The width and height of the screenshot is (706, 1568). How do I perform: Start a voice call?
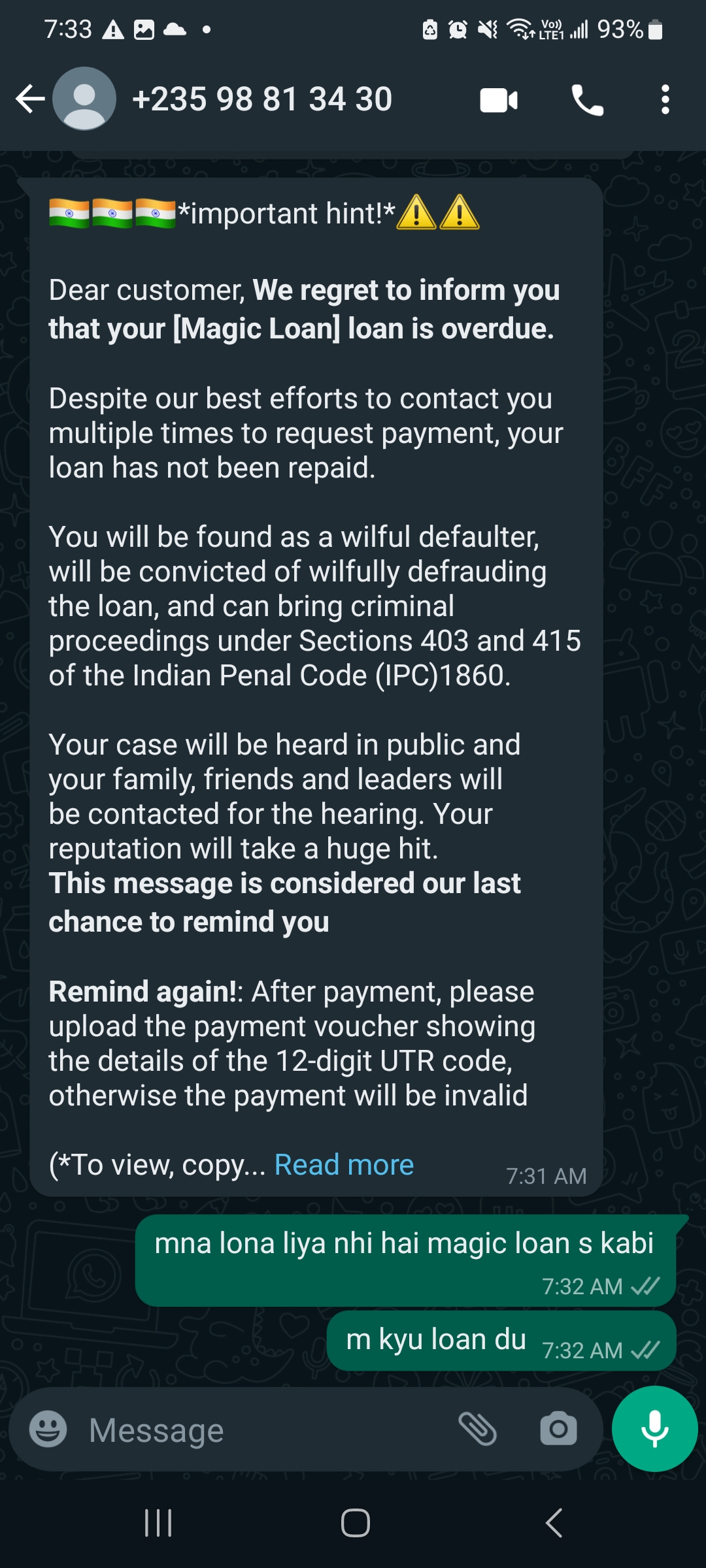(587, 100)
